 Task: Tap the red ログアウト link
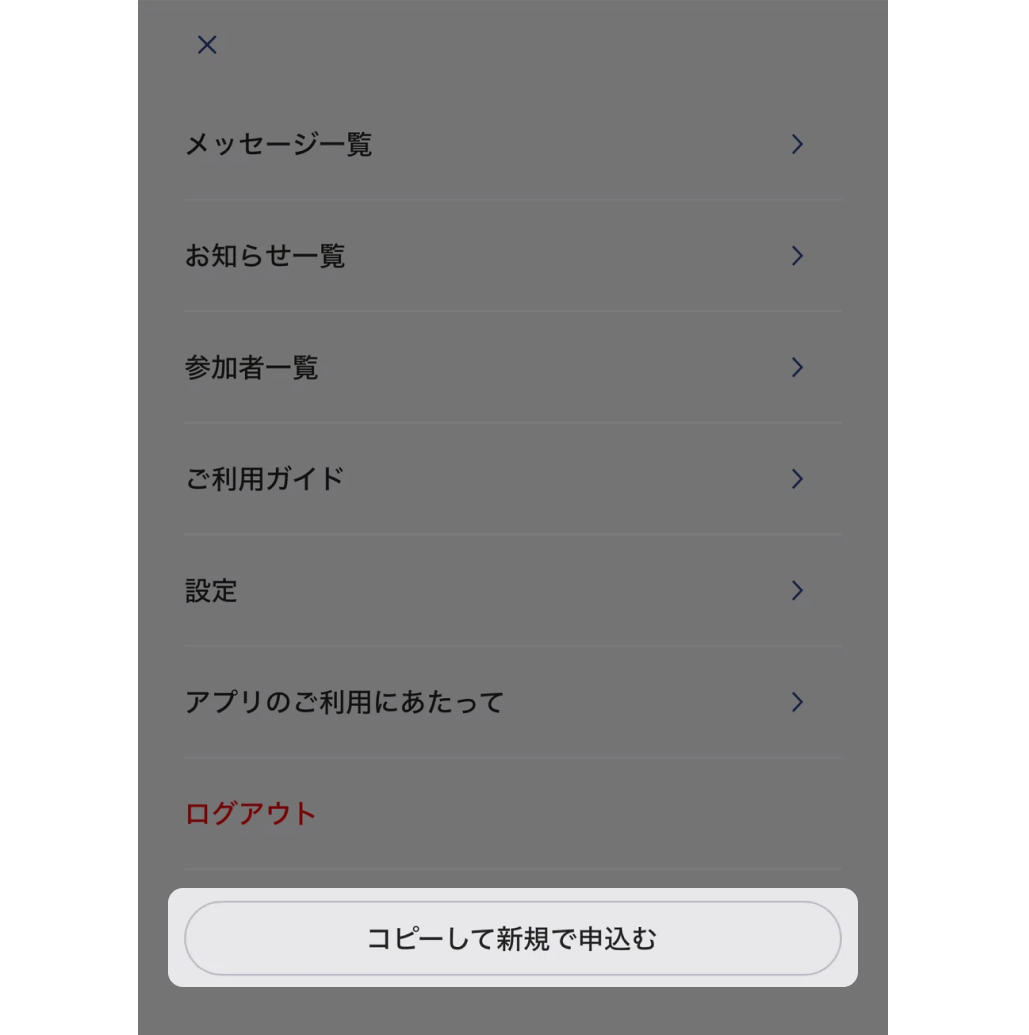248,813
